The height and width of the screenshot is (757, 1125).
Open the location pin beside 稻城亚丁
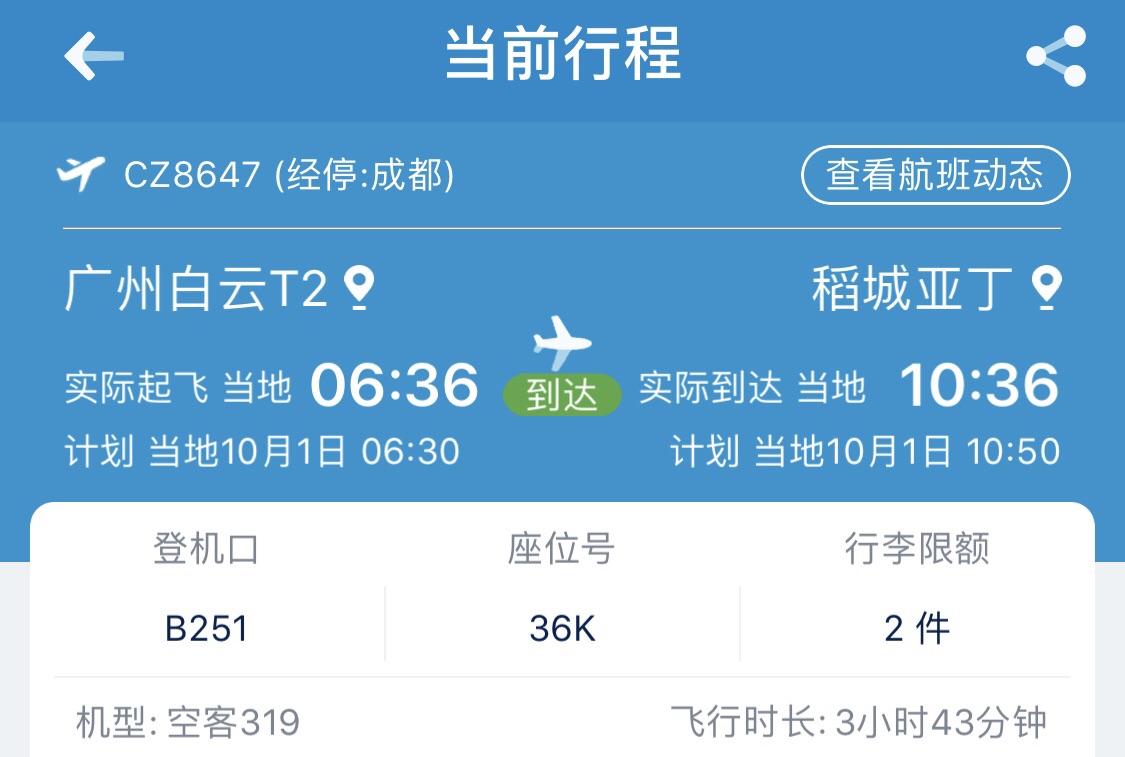(x=1046, y=289)
